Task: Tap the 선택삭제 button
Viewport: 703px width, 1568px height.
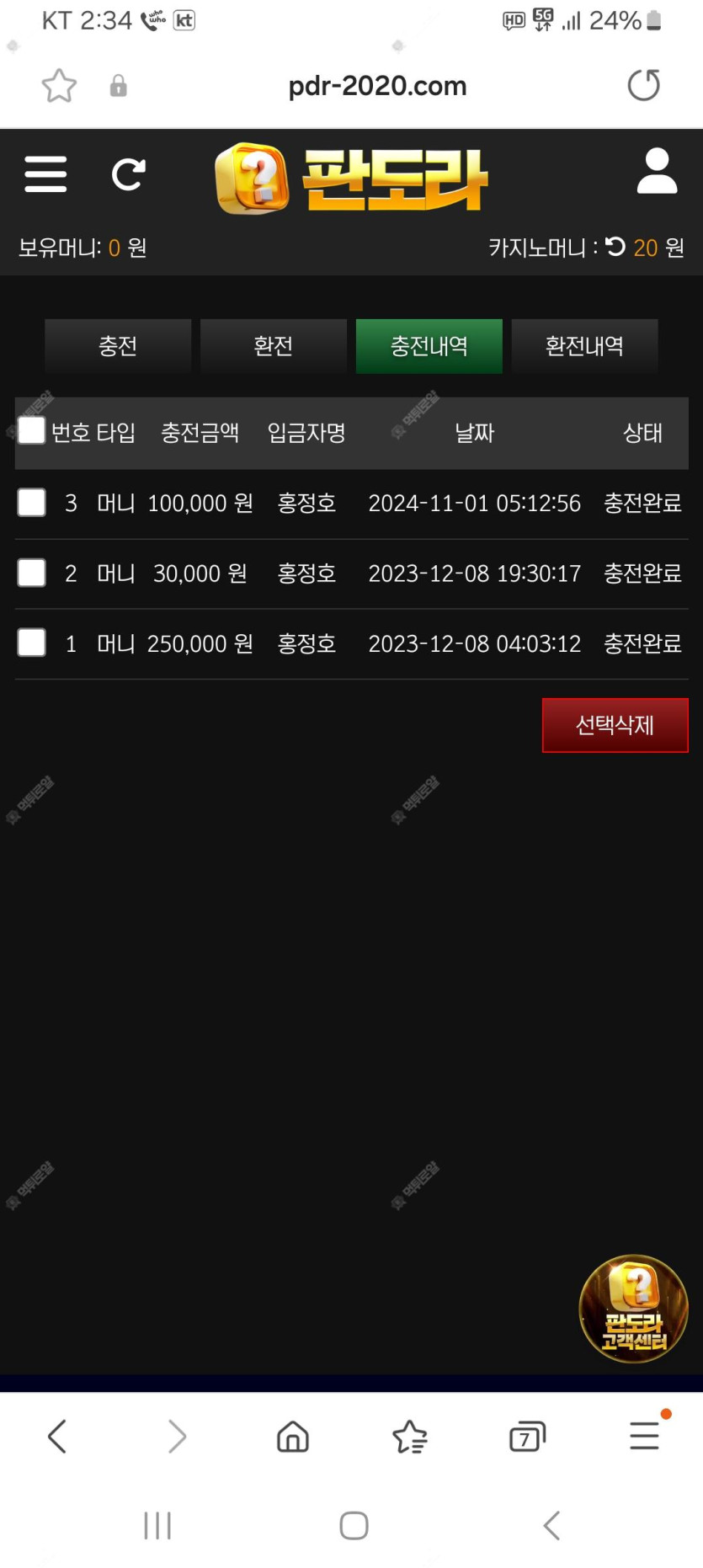Action: pos(615,725)
